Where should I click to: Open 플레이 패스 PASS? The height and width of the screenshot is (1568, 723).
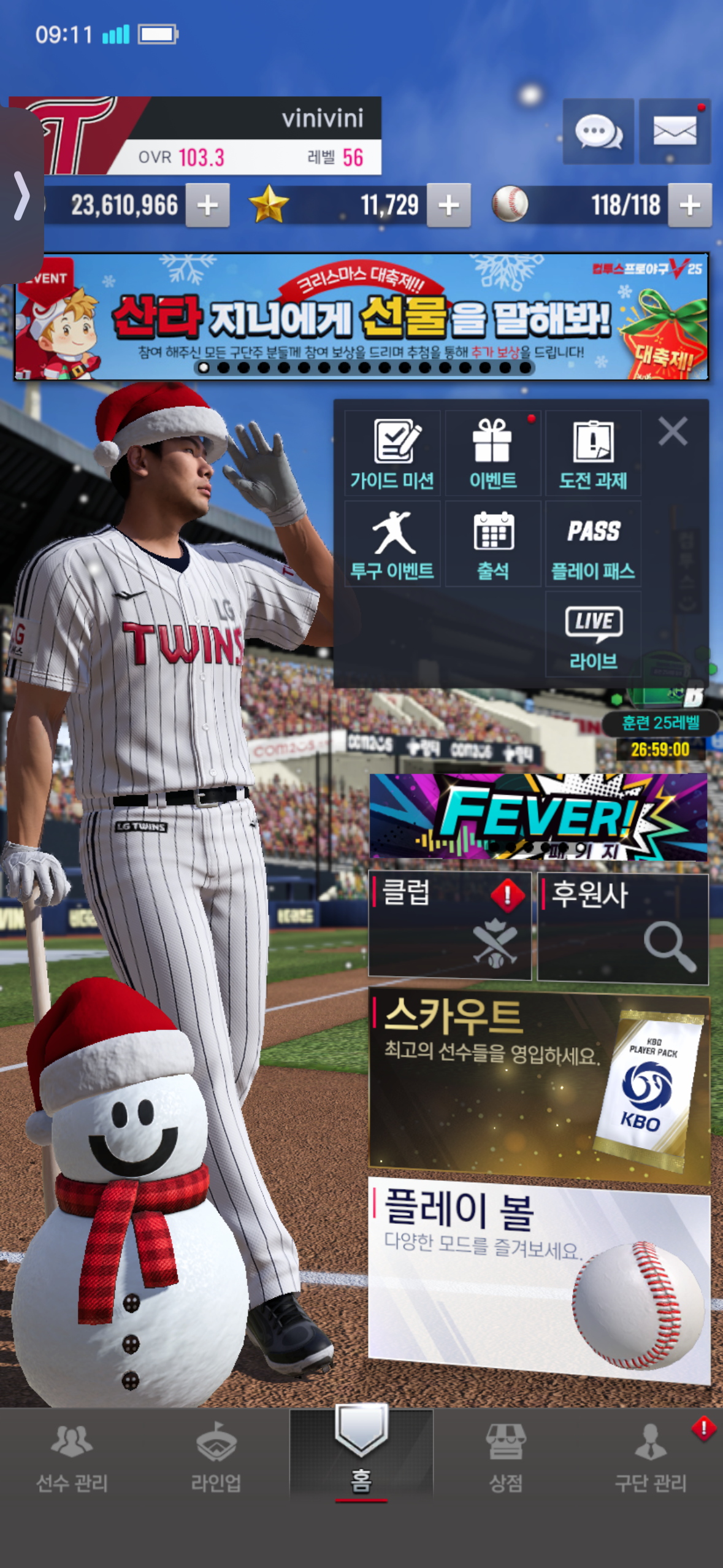[x=593, y=545]
